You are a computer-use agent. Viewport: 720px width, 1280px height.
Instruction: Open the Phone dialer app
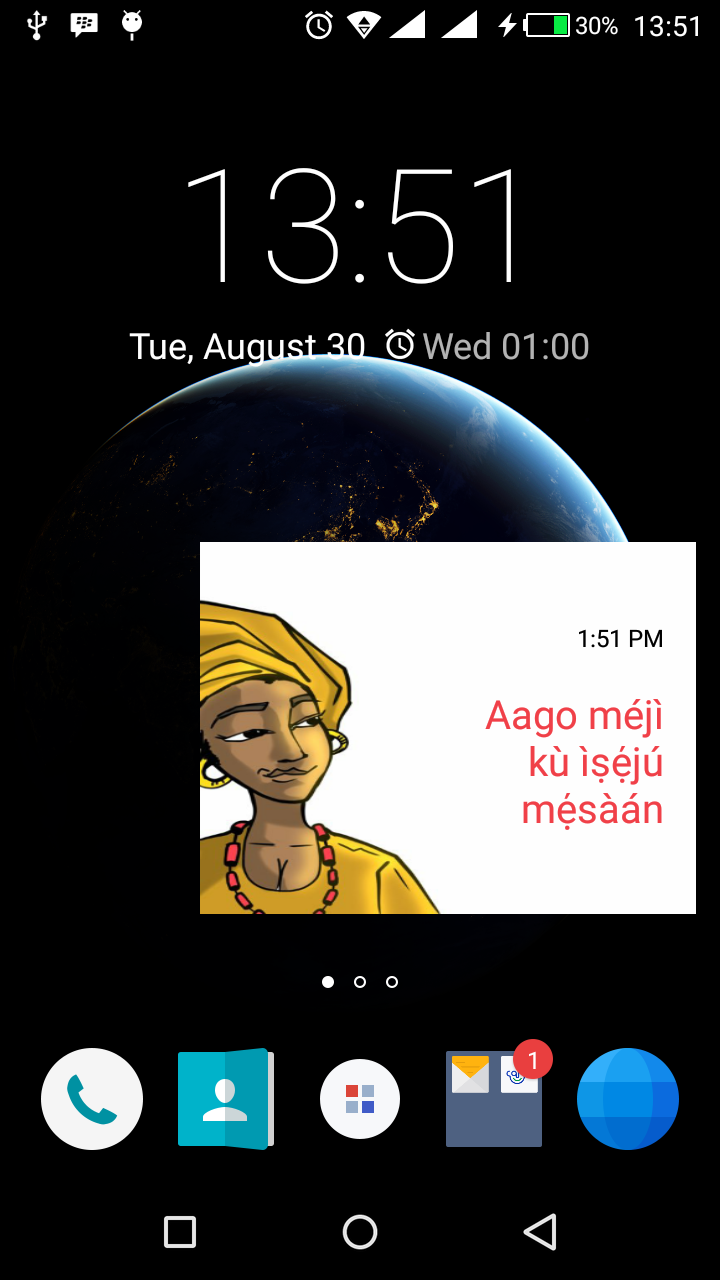pos(92,1099)
